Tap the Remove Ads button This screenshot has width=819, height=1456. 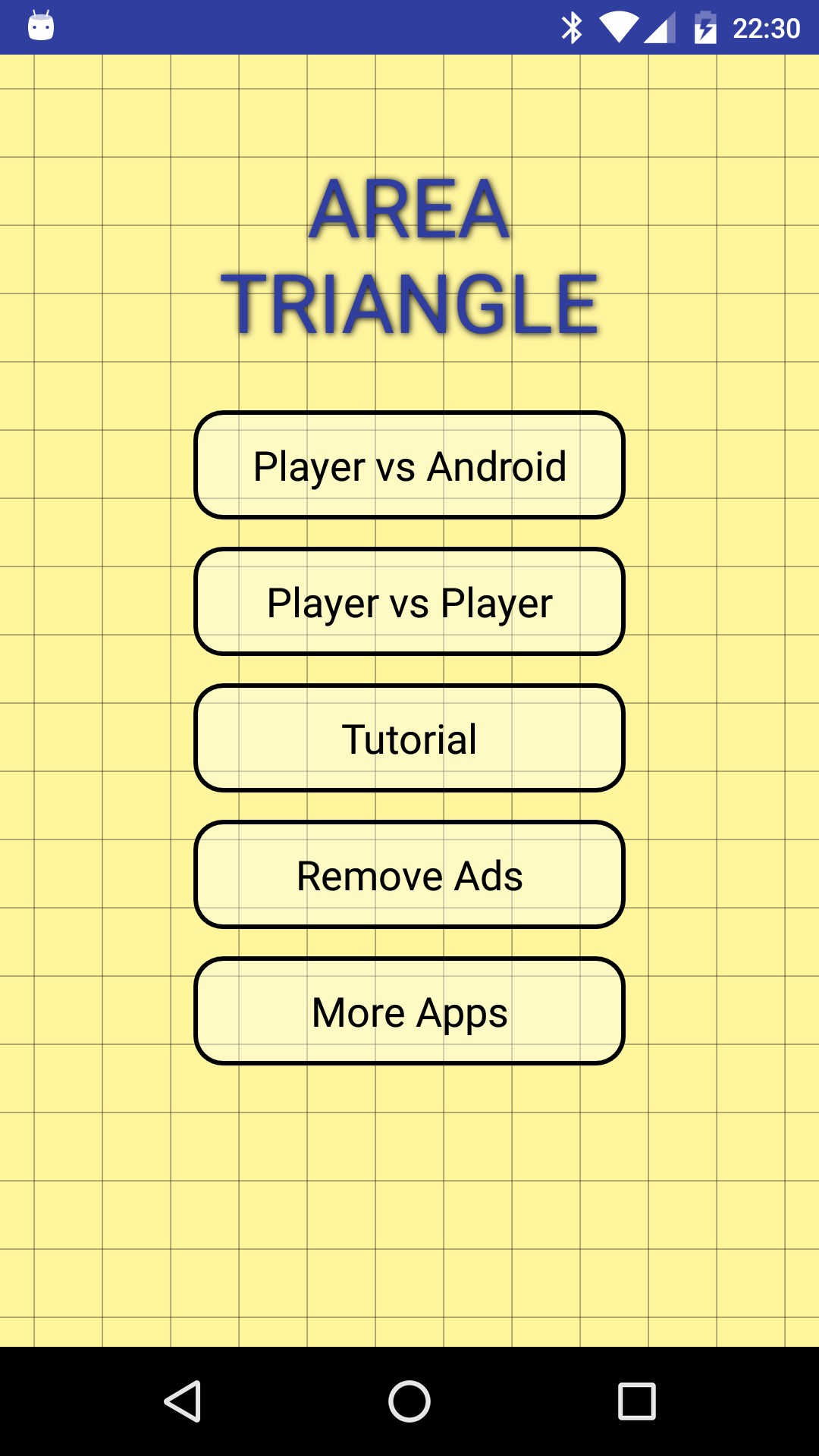[x=409, y=874]
